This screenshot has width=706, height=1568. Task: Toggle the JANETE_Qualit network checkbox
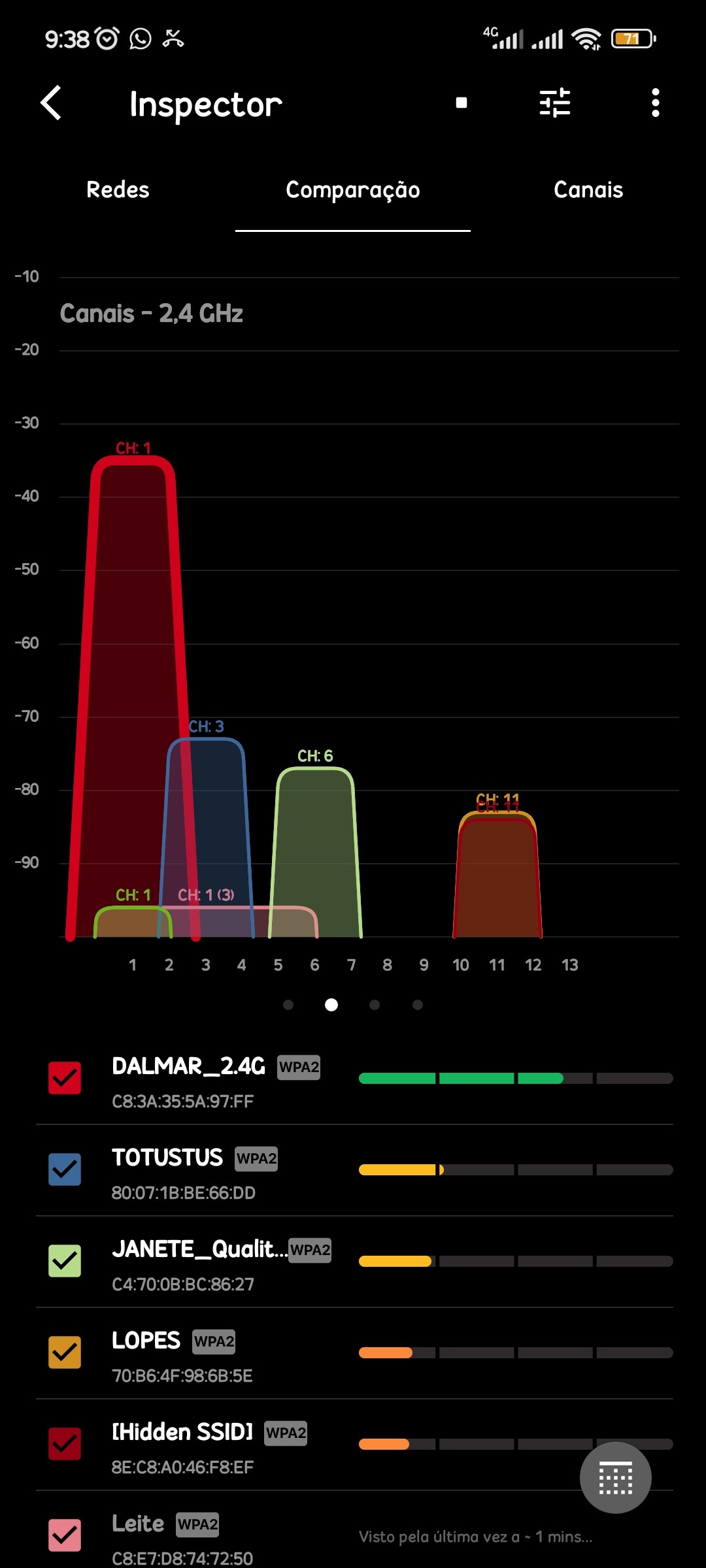coord(65,1261)
